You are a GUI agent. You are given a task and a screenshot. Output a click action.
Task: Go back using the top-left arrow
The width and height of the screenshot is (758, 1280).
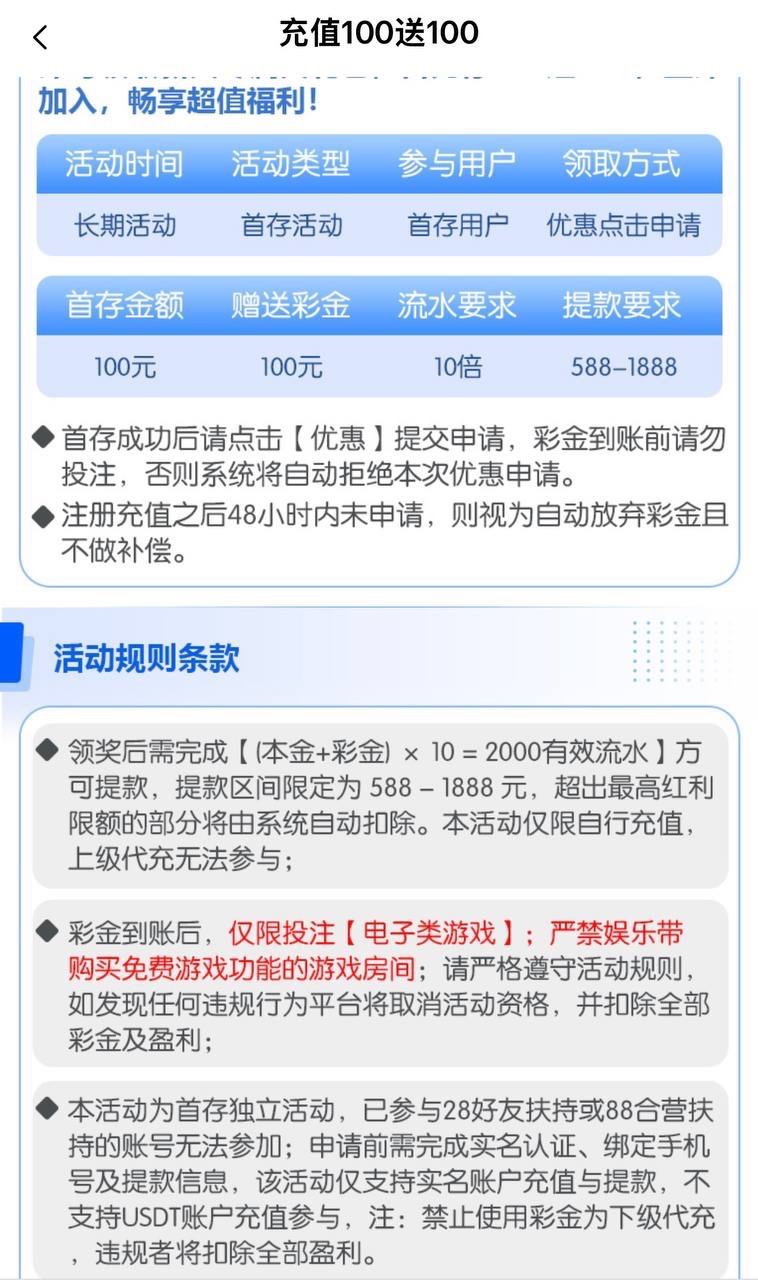pyautogui.click(x=40, y=38)
